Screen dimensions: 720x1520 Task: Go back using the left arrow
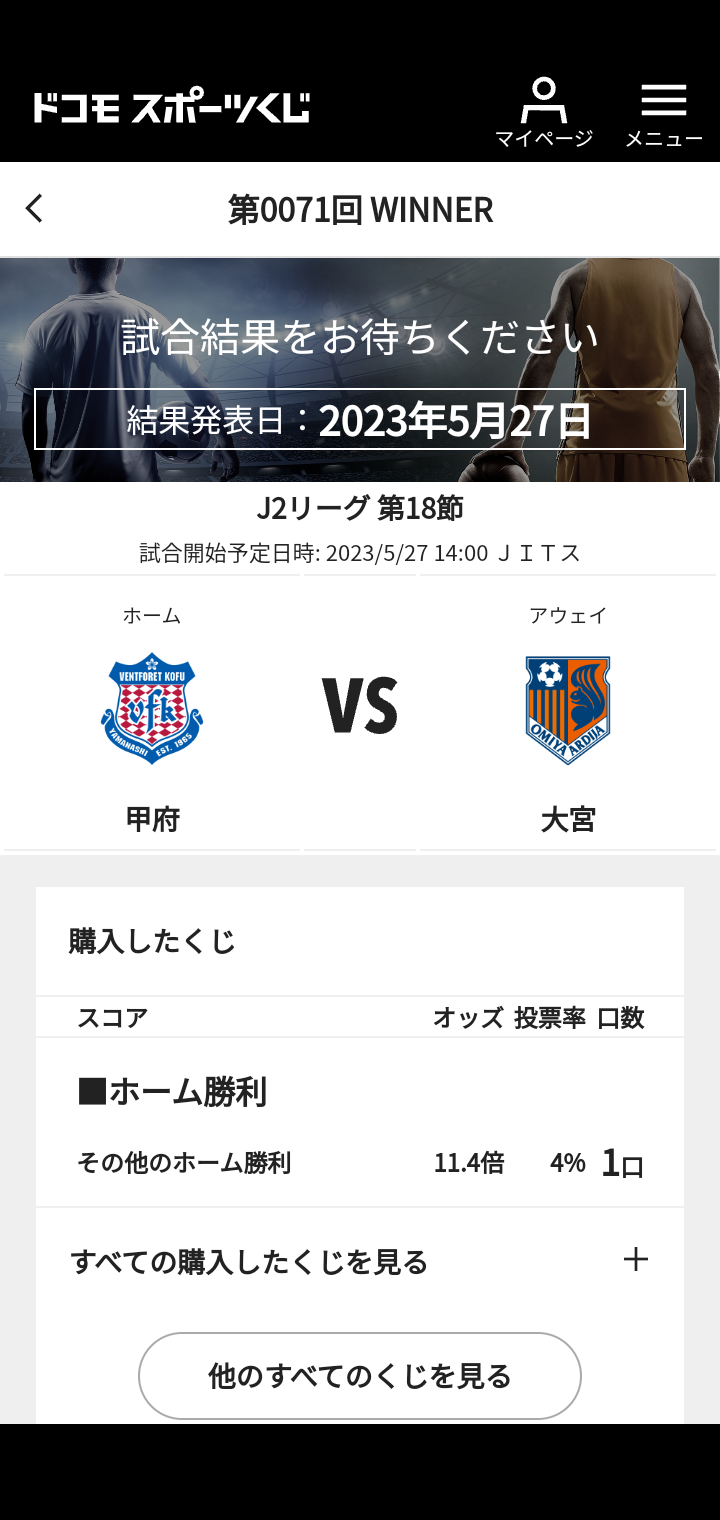coord(34,208)
